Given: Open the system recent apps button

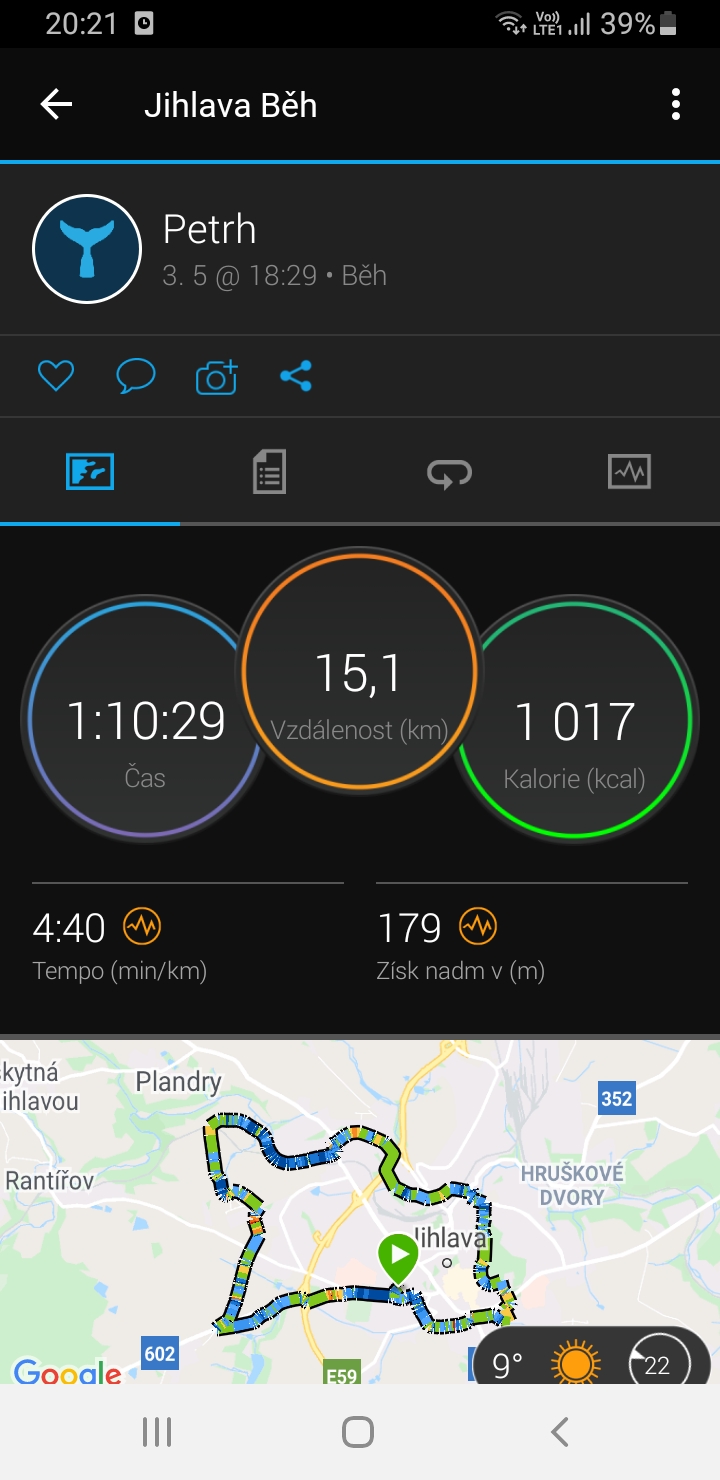Looking at the screenshot, I should (x=156, y=1432).
